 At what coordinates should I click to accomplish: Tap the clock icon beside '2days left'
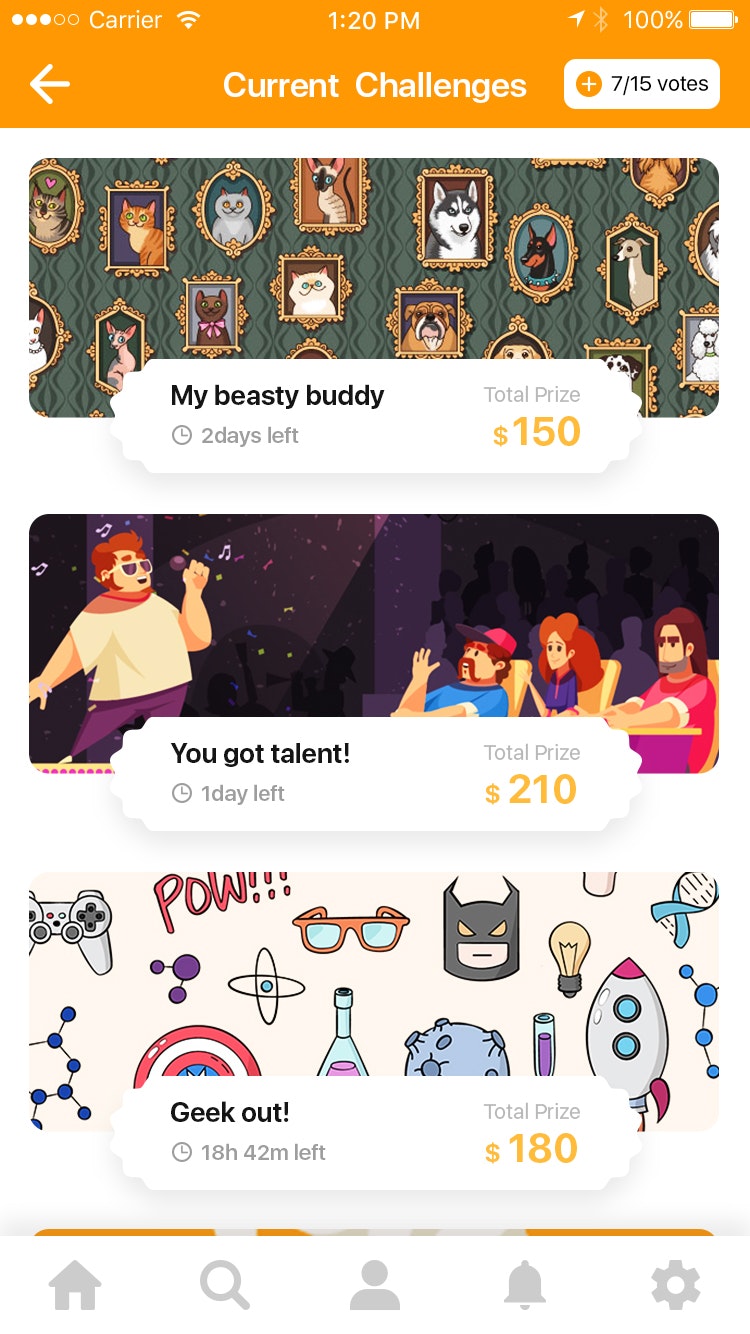coord(181,435)
